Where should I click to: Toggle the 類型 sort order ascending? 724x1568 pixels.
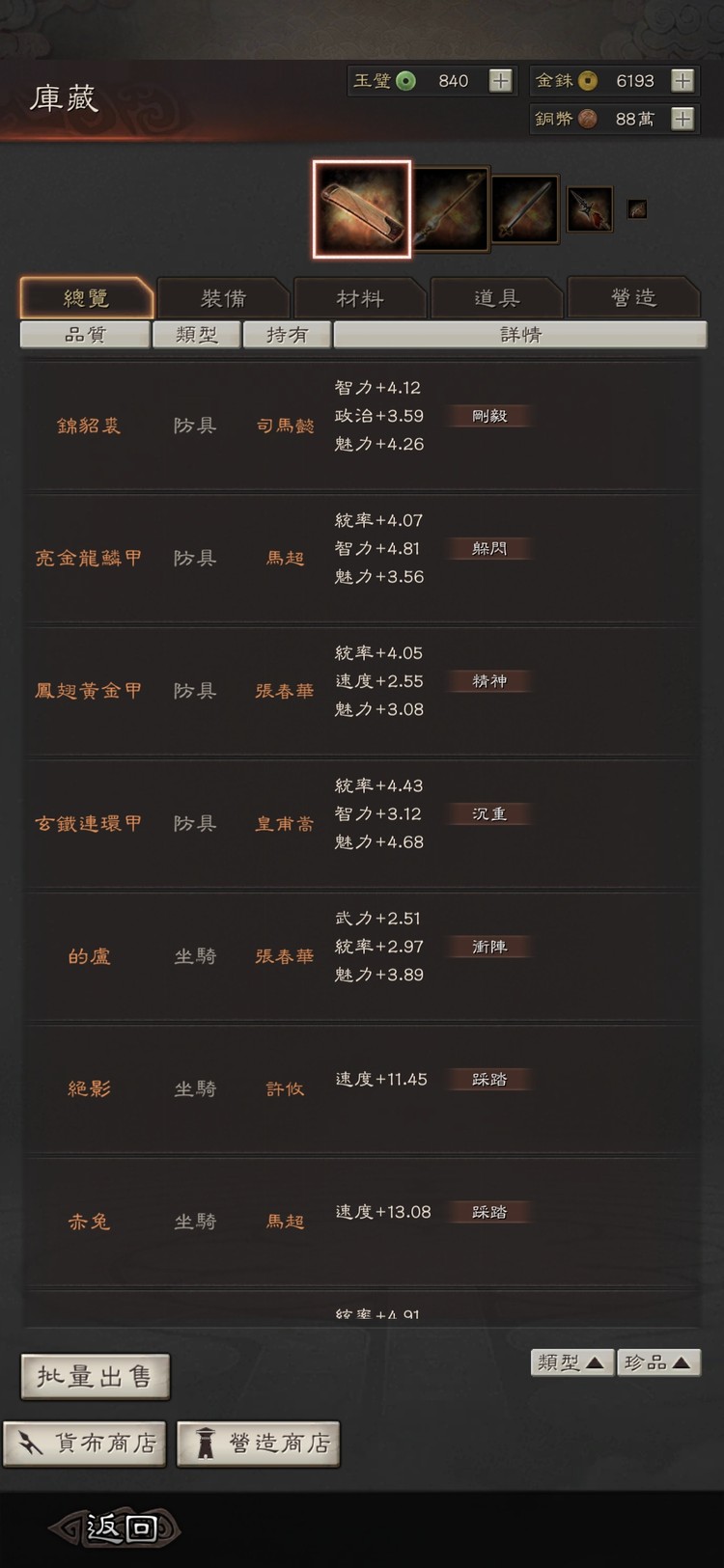pyautogui.click(x=571, y=1362)
